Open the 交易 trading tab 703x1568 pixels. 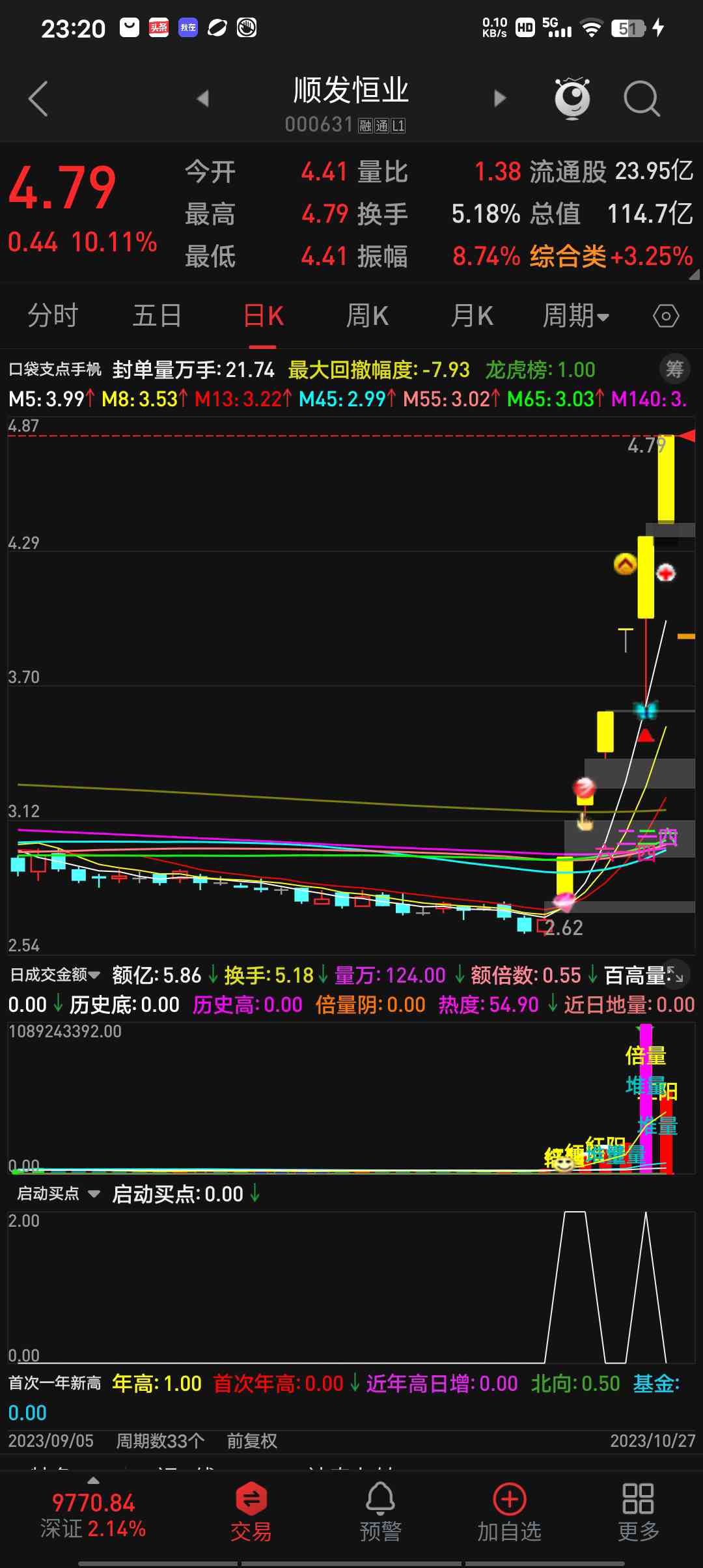pyautogui.click(x=251, y=1512)
